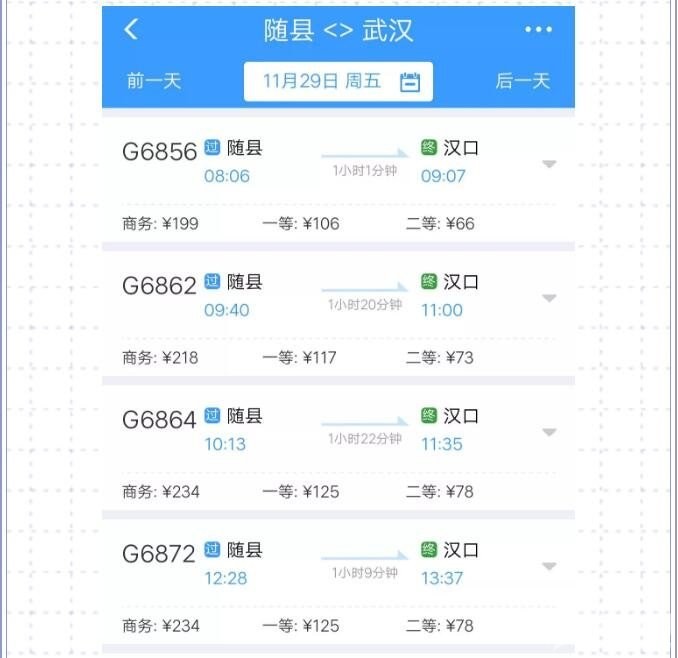The image size is (678, 658).
Task: Select train G6862 departing 09:40
Action: click(160, 286)
